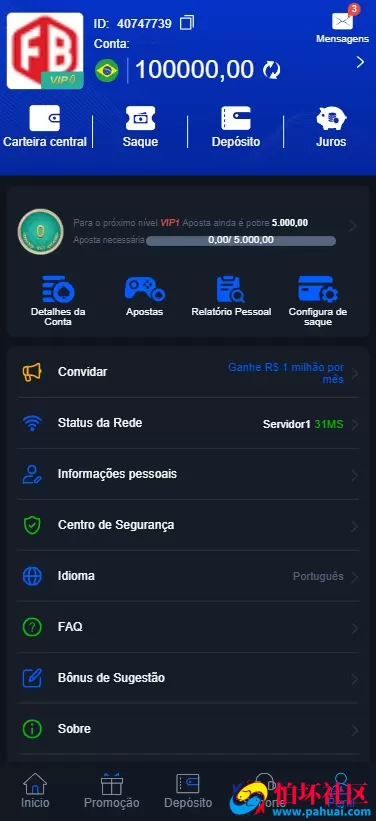Check Status da Rede
Viewport: 376px width, 821px height.
pyautogui.click(x=188, y=423)
